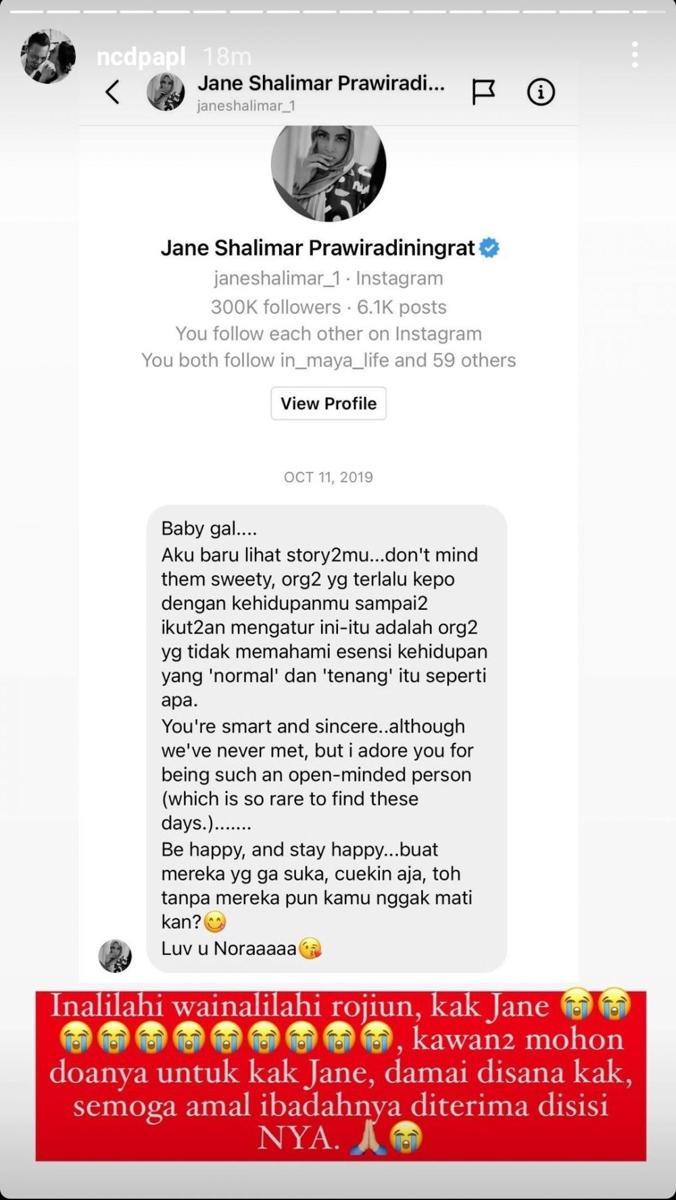
Task: Open ncdpapl's profile picture
Action: (48, 56)
